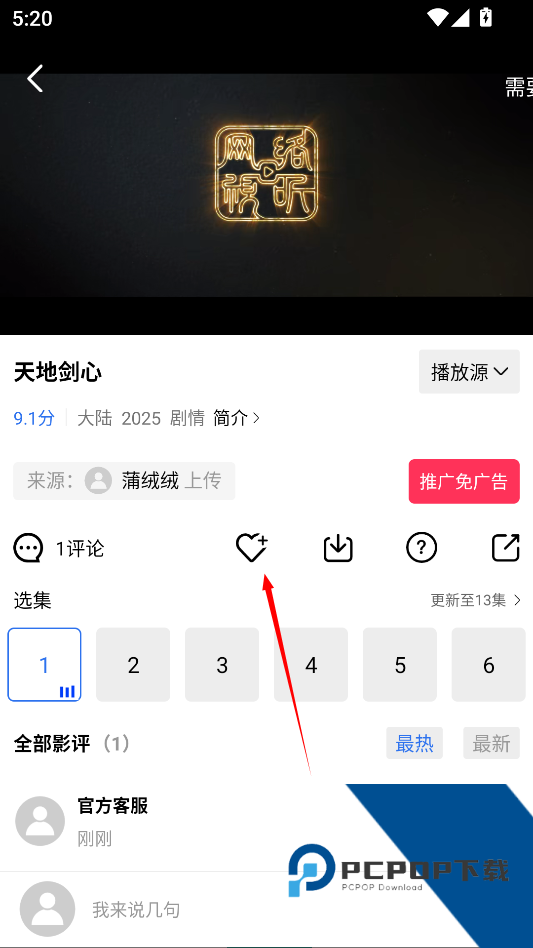The height and width of the screenshot is (948, 533).
Task: Go back using the top-left arrow
Action: 35,79
